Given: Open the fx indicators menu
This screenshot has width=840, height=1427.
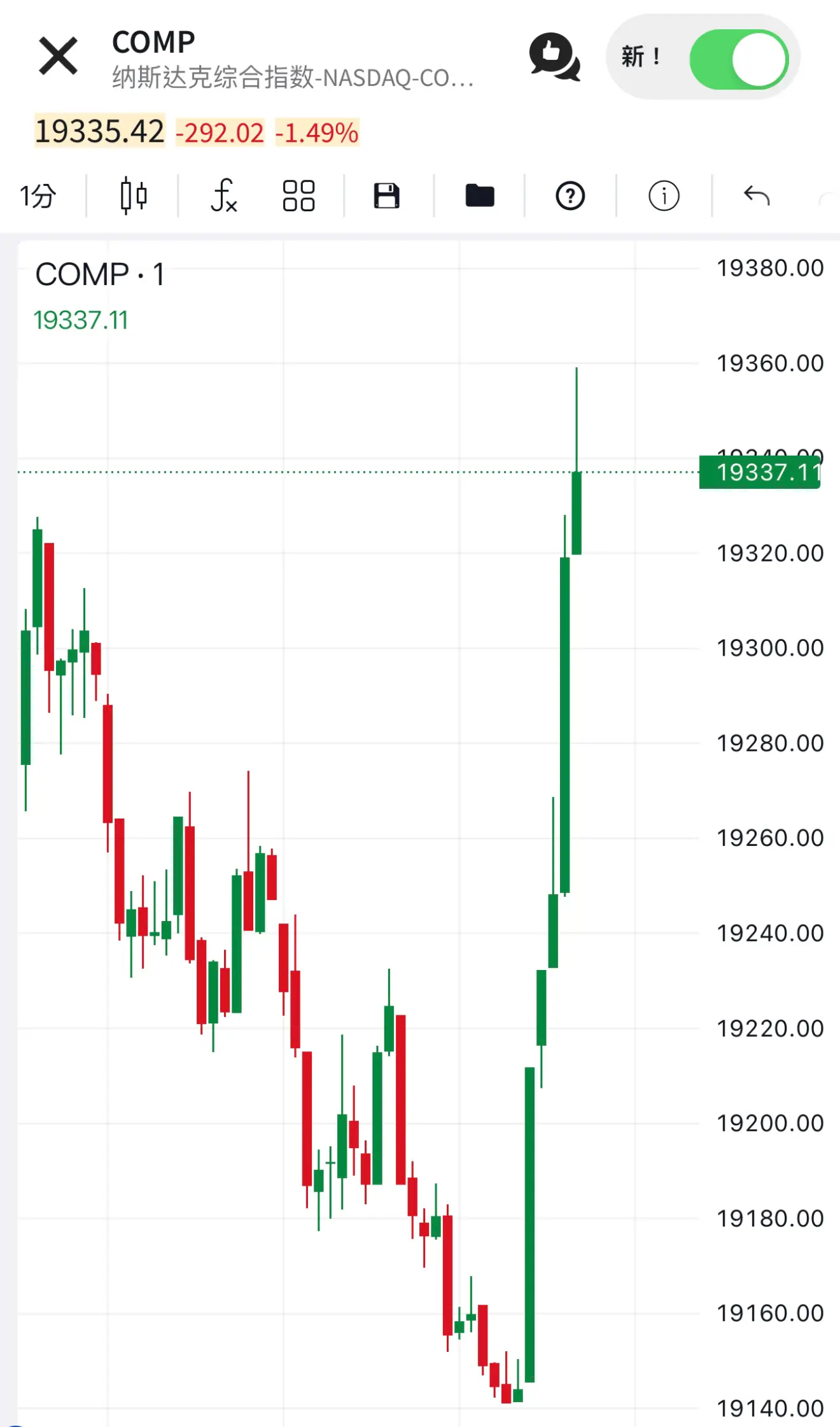Looking at the screenshot, I should (224, 195).
